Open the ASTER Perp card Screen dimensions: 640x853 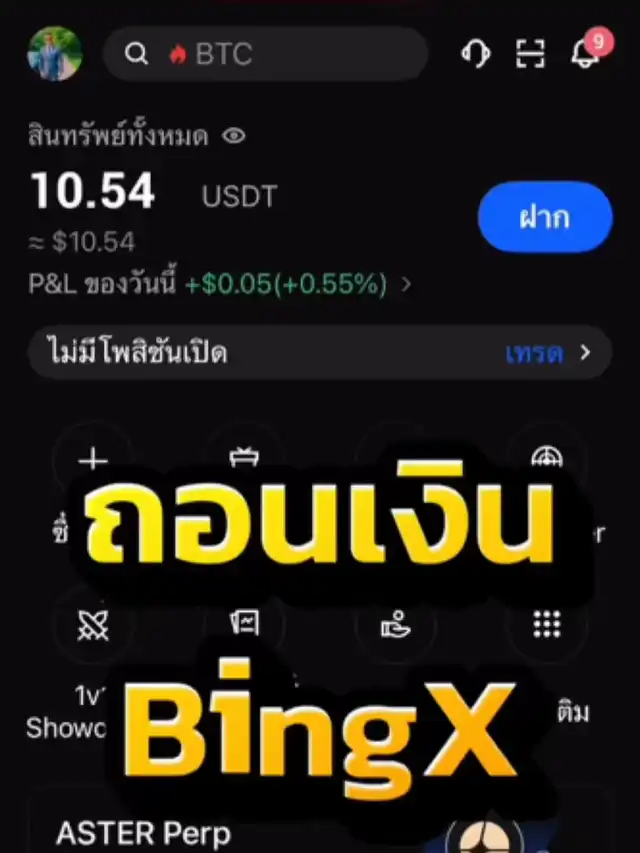(320, 826)
